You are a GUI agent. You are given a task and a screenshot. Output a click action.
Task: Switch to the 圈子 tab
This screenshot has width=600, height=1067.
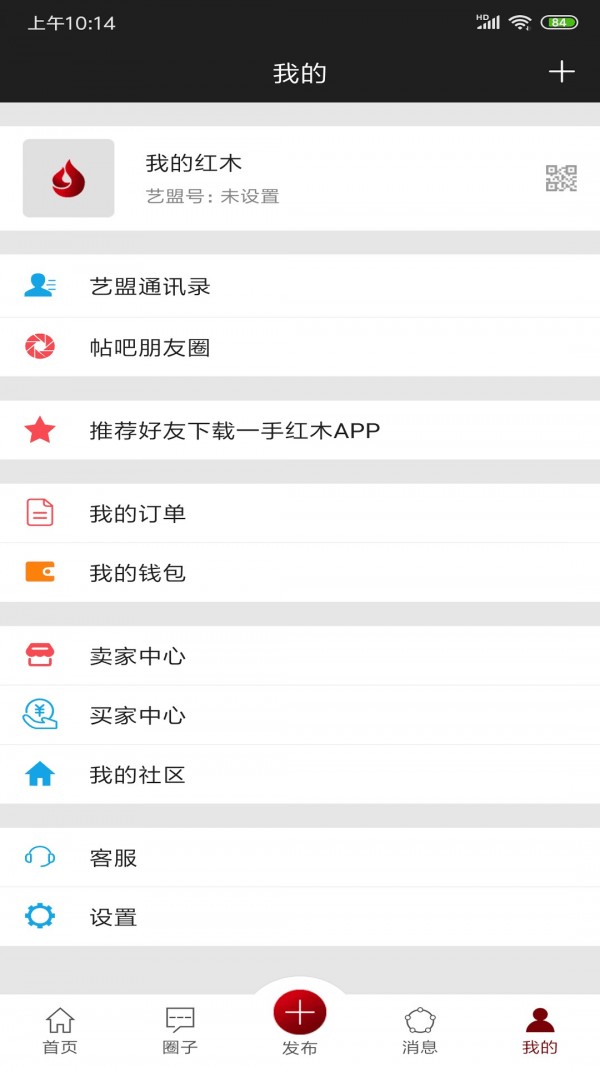[x=180, y=1031]
